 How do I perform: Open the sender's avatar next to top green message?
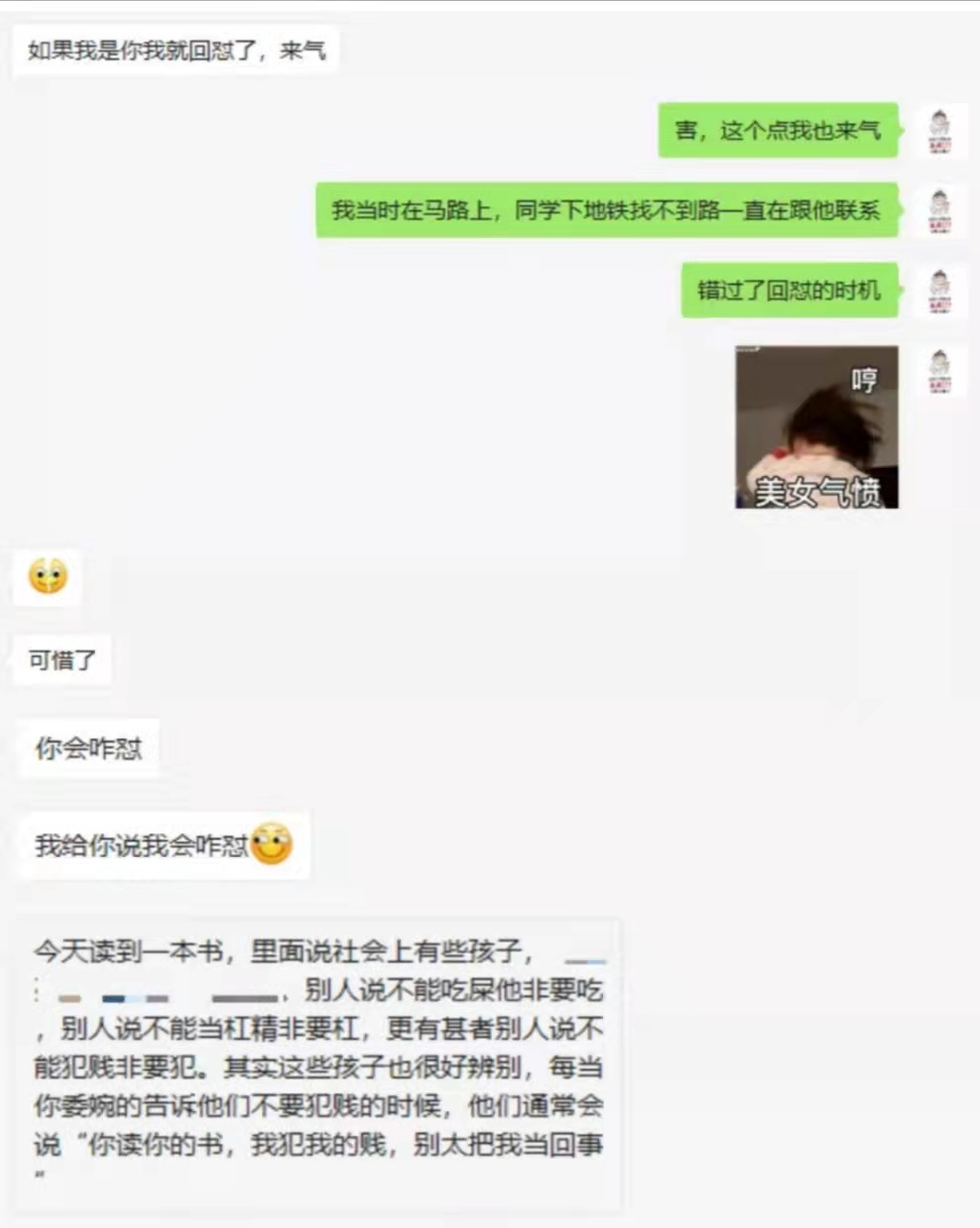coord(940,130)
